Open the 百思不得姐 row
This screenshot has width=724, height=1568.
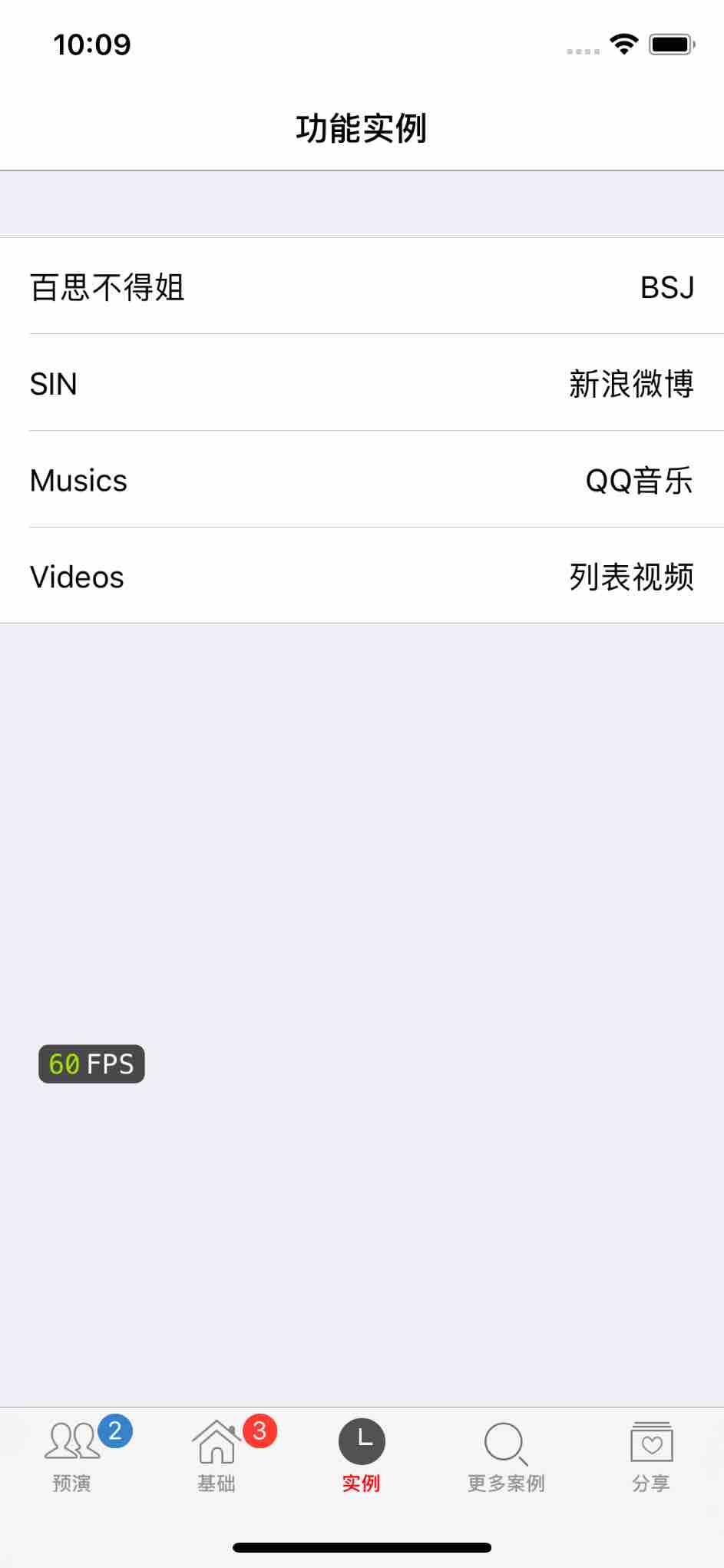(362, 286)
